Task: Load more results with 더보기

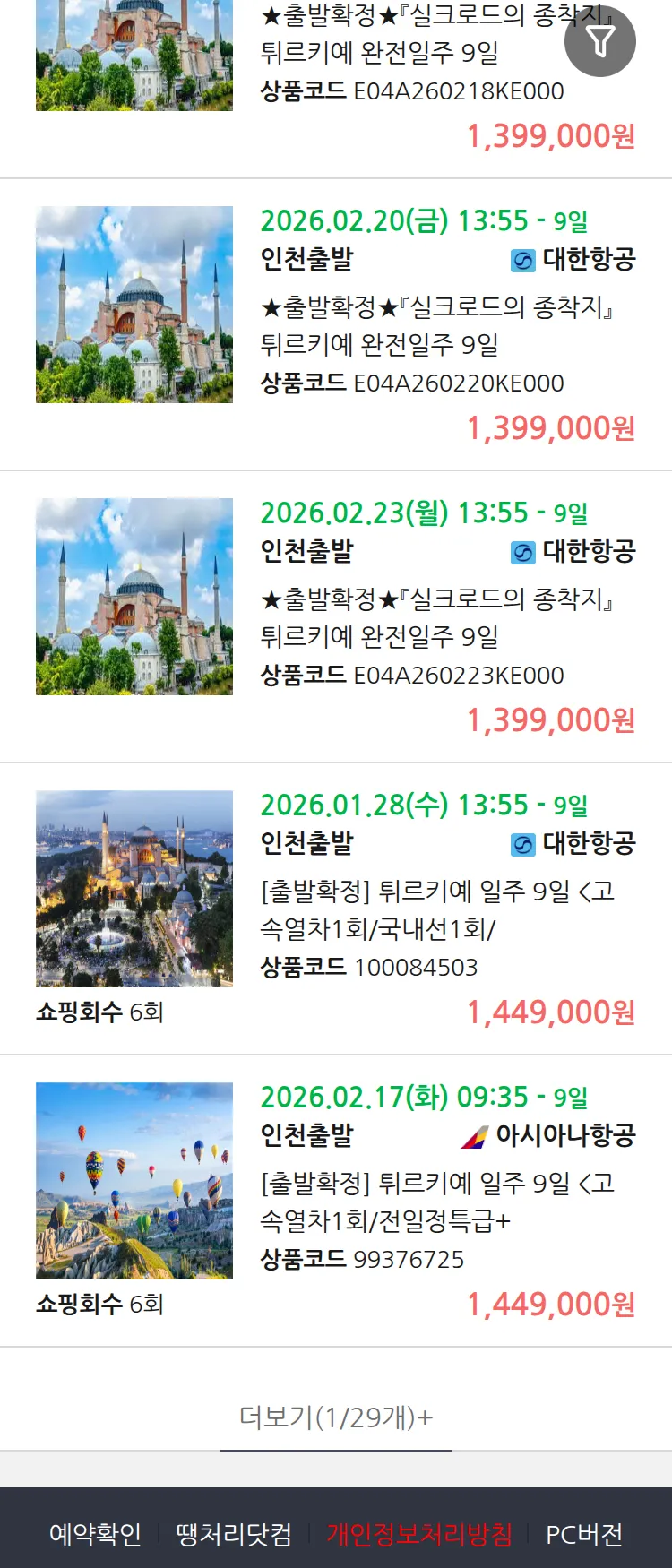Action: tap(336, 1417)
